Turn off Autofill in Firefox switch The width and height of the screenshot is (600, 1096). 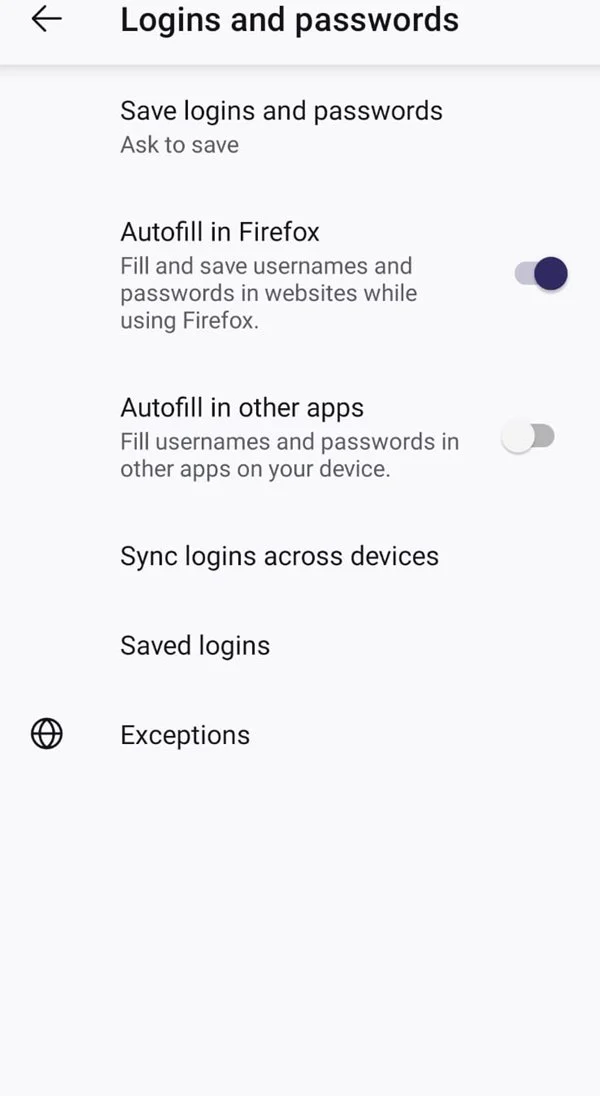pyautogui.click(x=541, y=273)
